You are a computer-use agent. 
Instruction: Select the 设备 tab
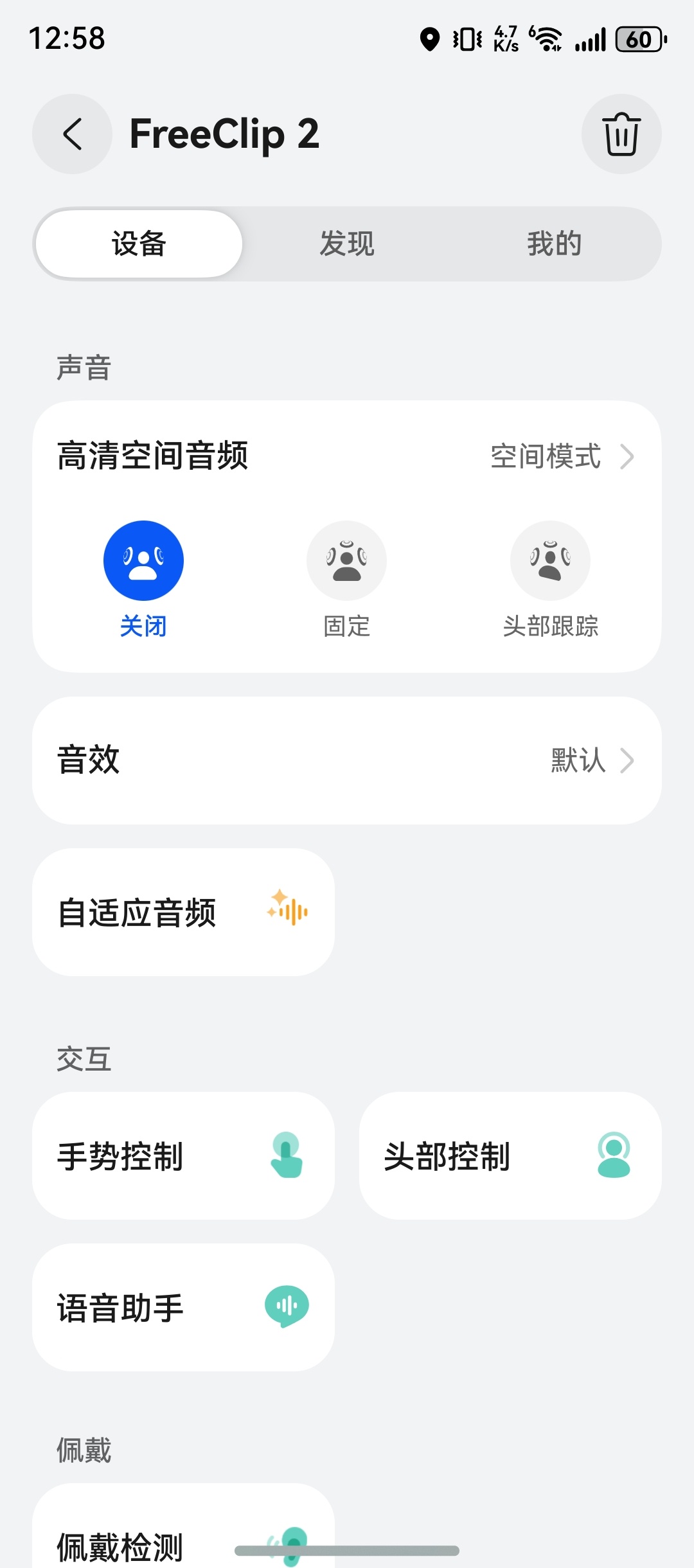click(139, 244)
